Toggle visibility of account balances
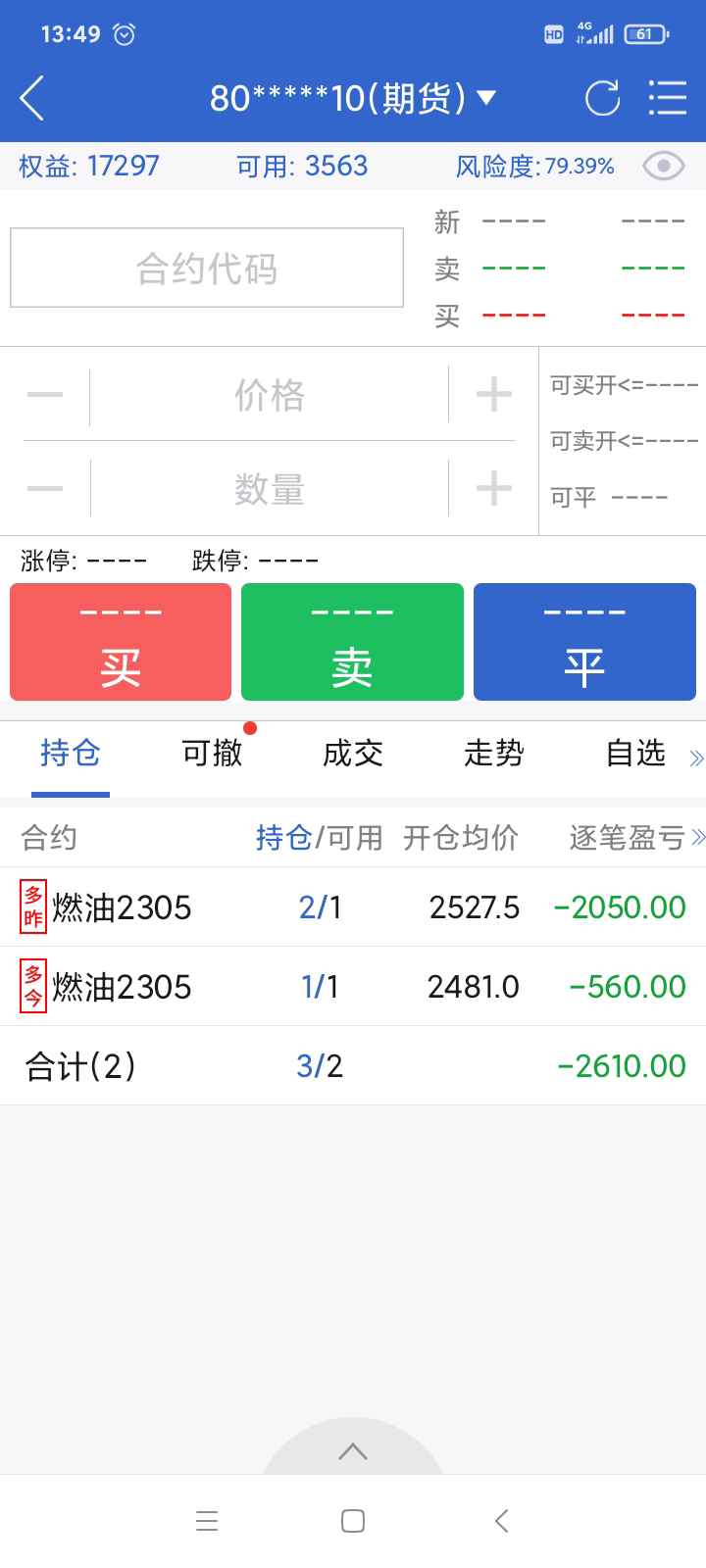This screenshot has height=1568, width=706. coord(664,167)
